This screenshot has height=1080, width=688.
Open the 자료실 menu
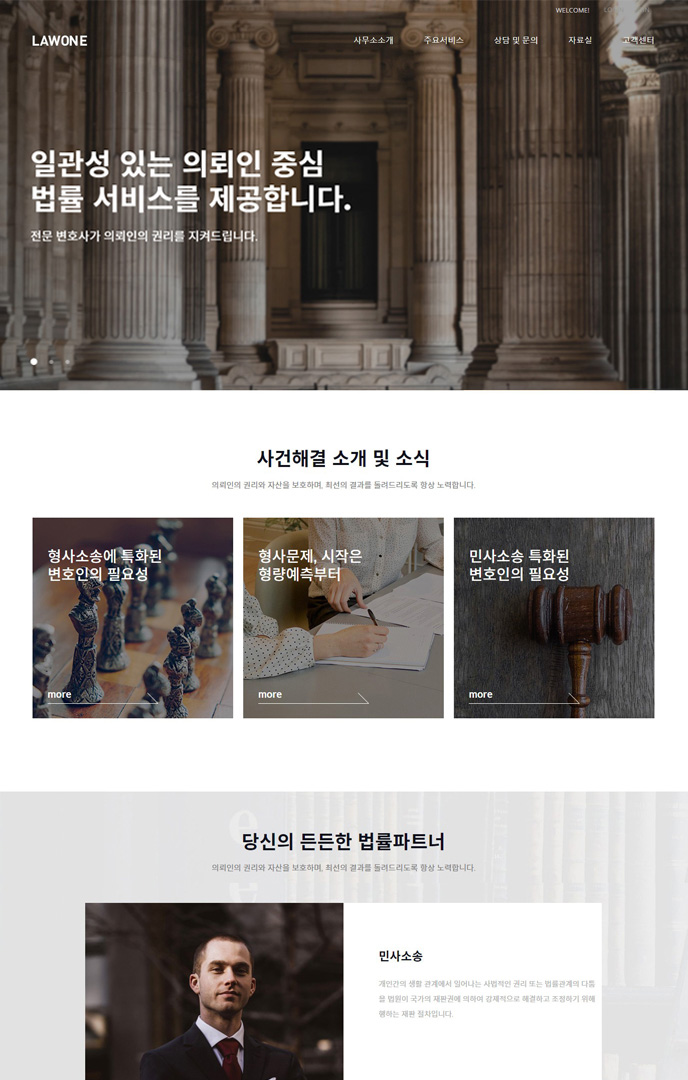[580, 40]
